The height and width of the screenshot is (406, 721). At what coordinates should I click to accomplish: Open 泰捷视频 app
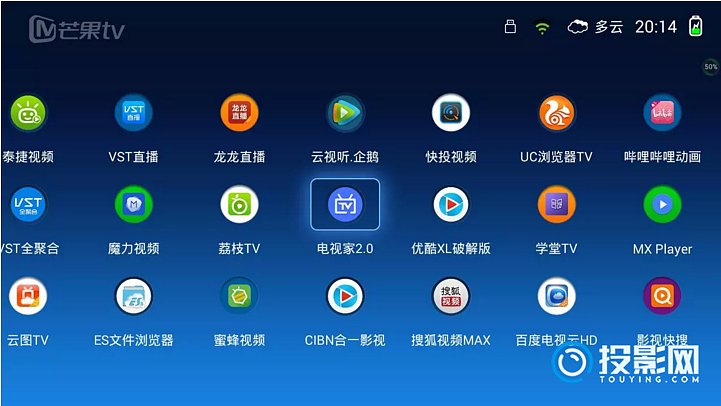[x=28, y=114]
